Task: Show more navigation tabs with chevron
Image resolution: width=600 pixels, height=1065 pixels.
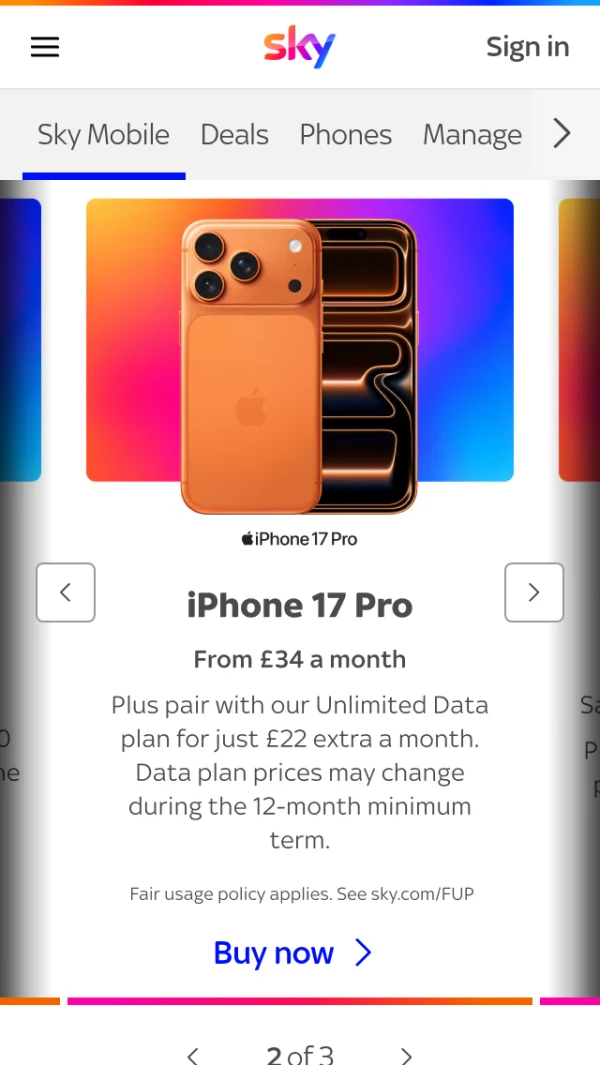Action: pos(562,134)
